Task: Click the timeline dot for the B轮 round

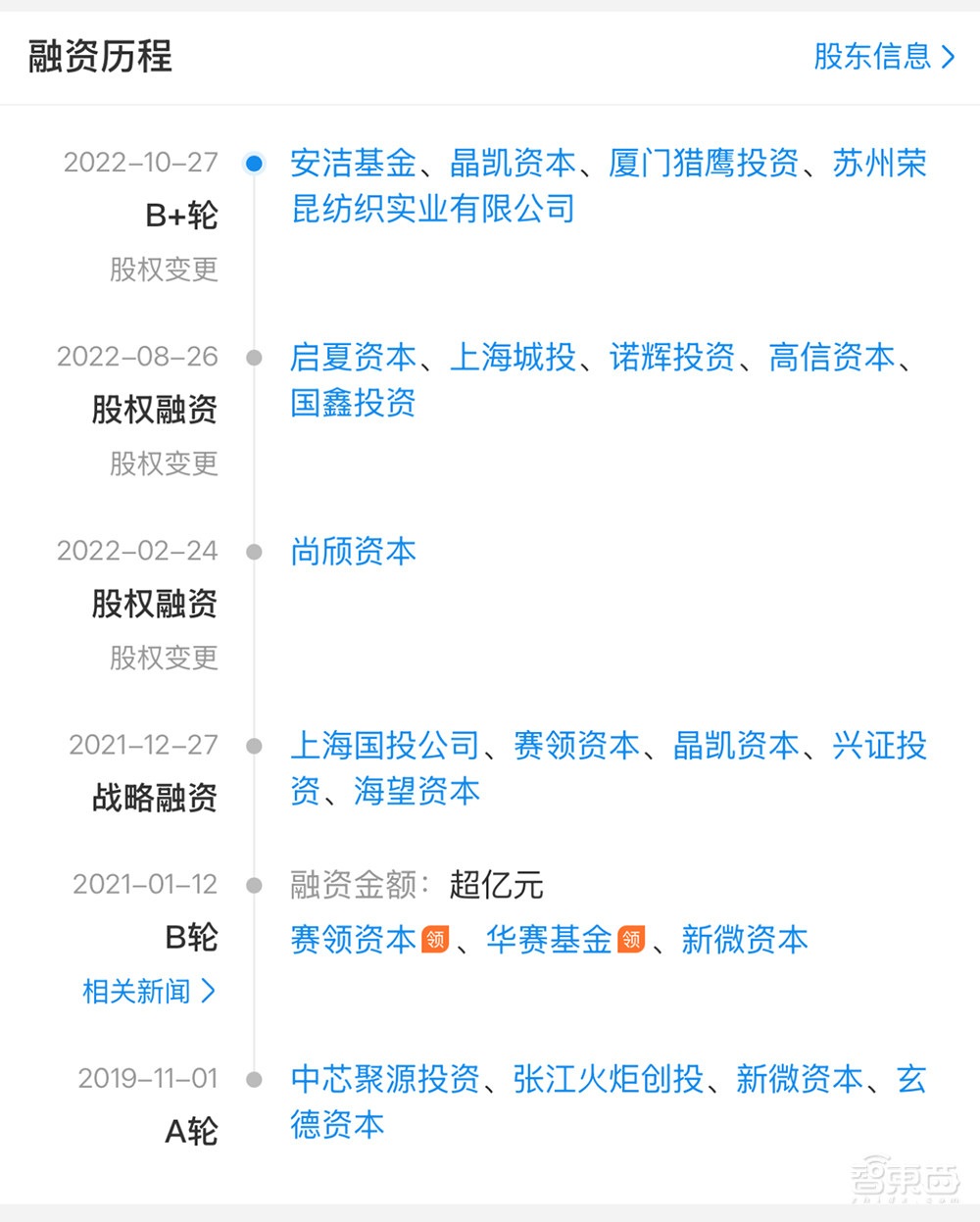Action: click(x=255, y=885)
